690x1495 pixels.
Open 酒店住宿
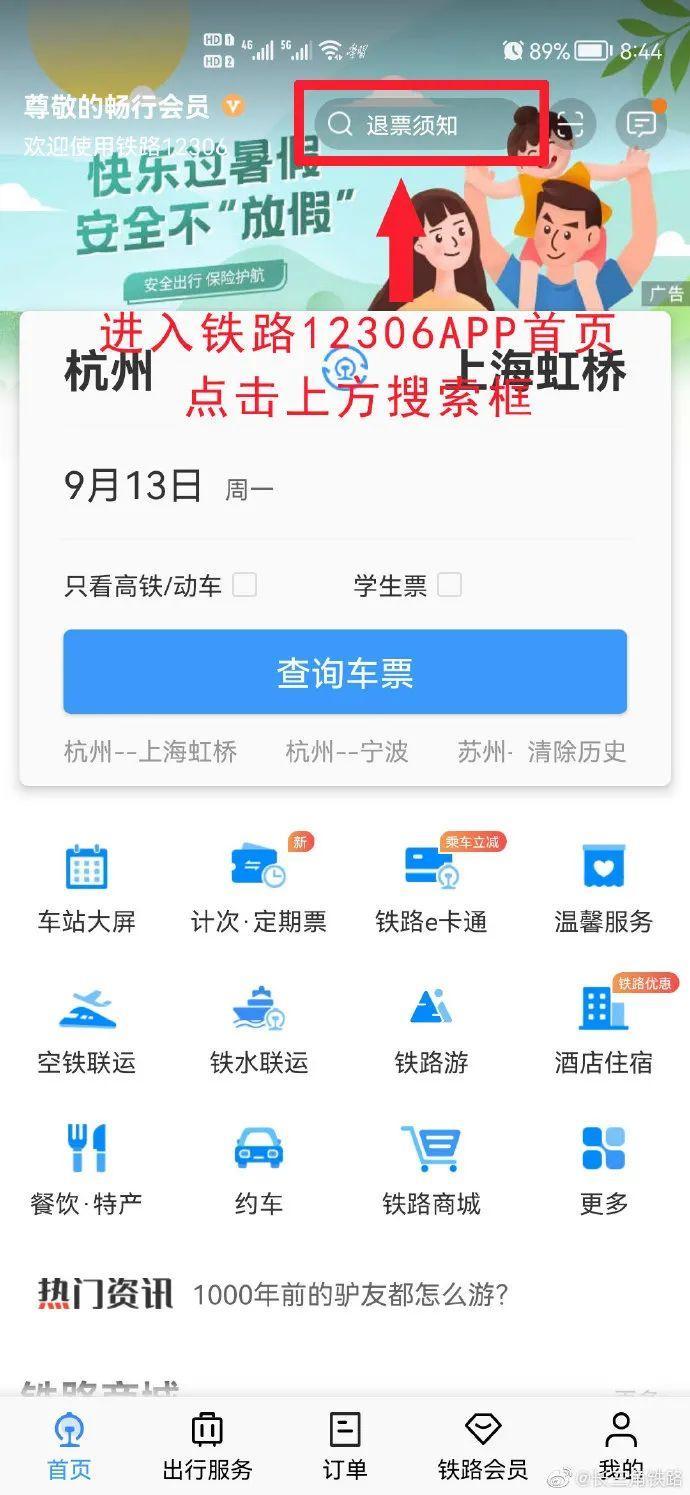pos(603,1028)
